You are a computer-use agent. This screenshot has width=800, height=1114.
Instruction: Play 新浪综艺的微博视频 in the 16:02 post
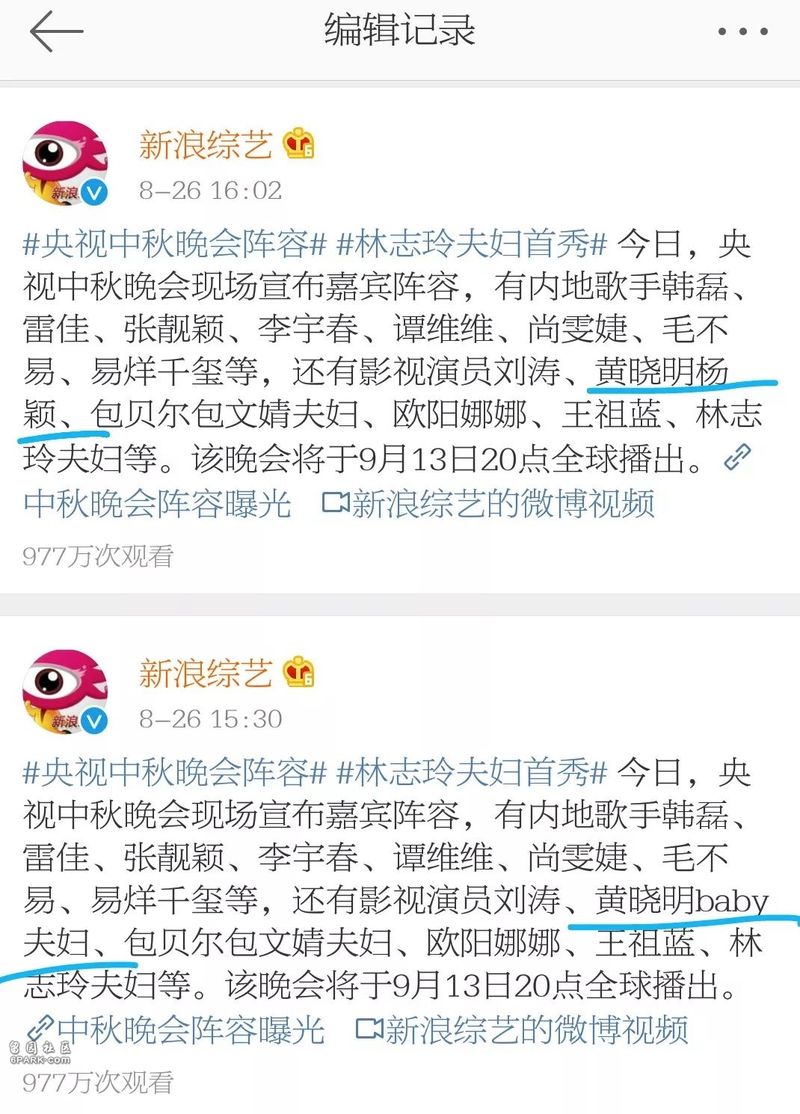[x=490, y=504]
